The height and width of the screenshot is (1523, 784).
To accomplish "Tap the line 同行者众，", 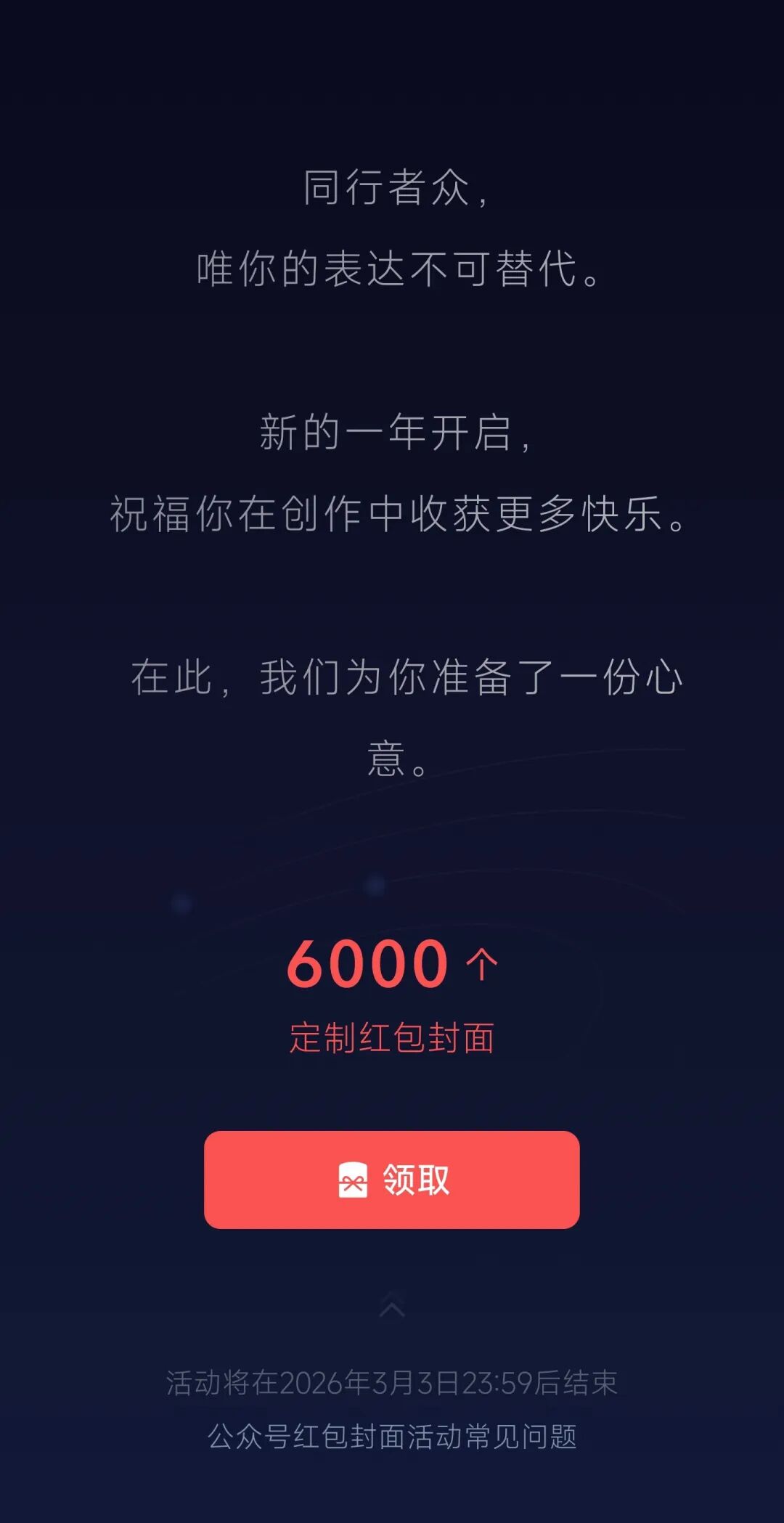I will [392, 189].
